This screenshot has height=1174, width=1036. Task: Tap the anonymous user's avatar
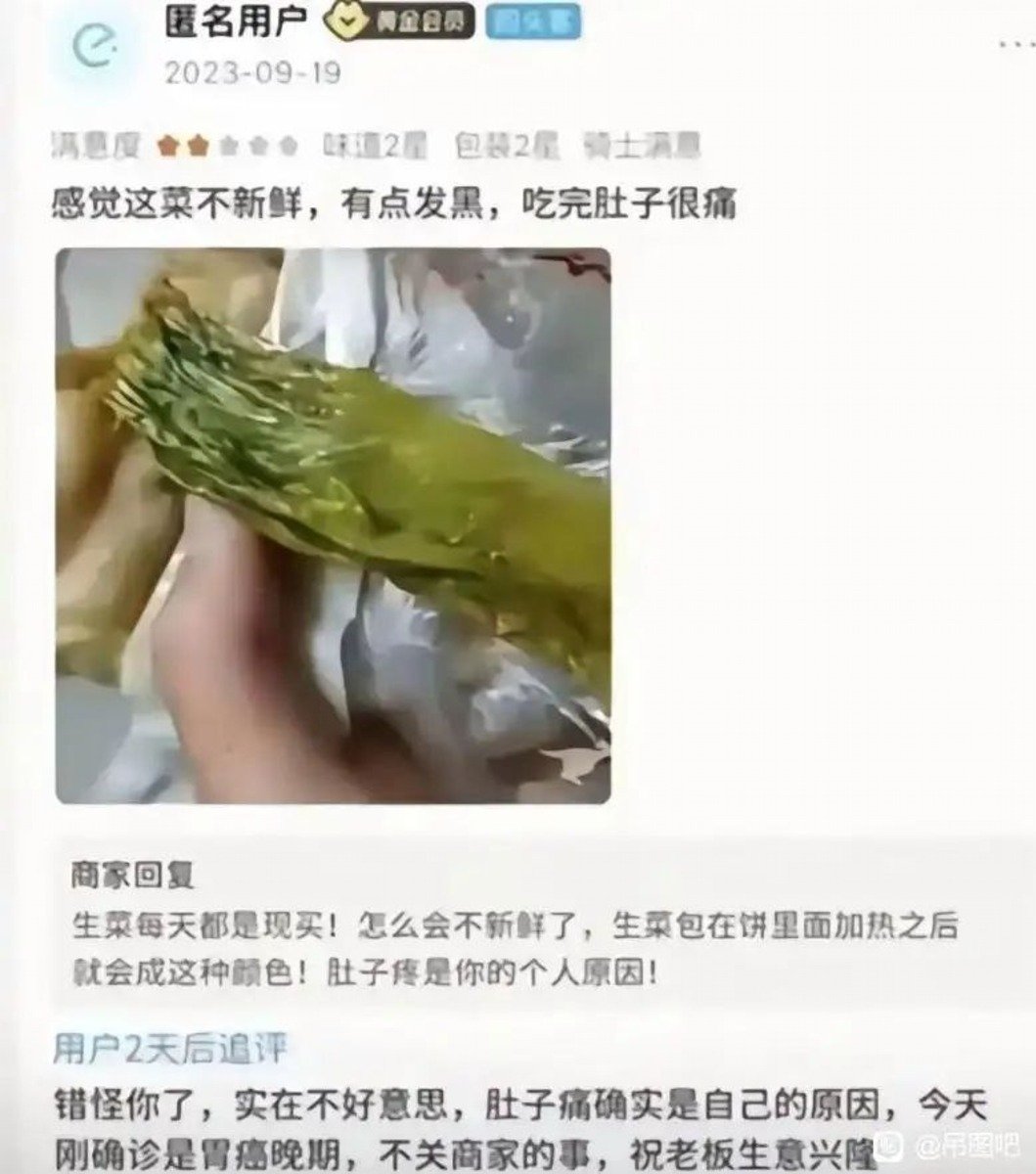[x=95, y=44]
